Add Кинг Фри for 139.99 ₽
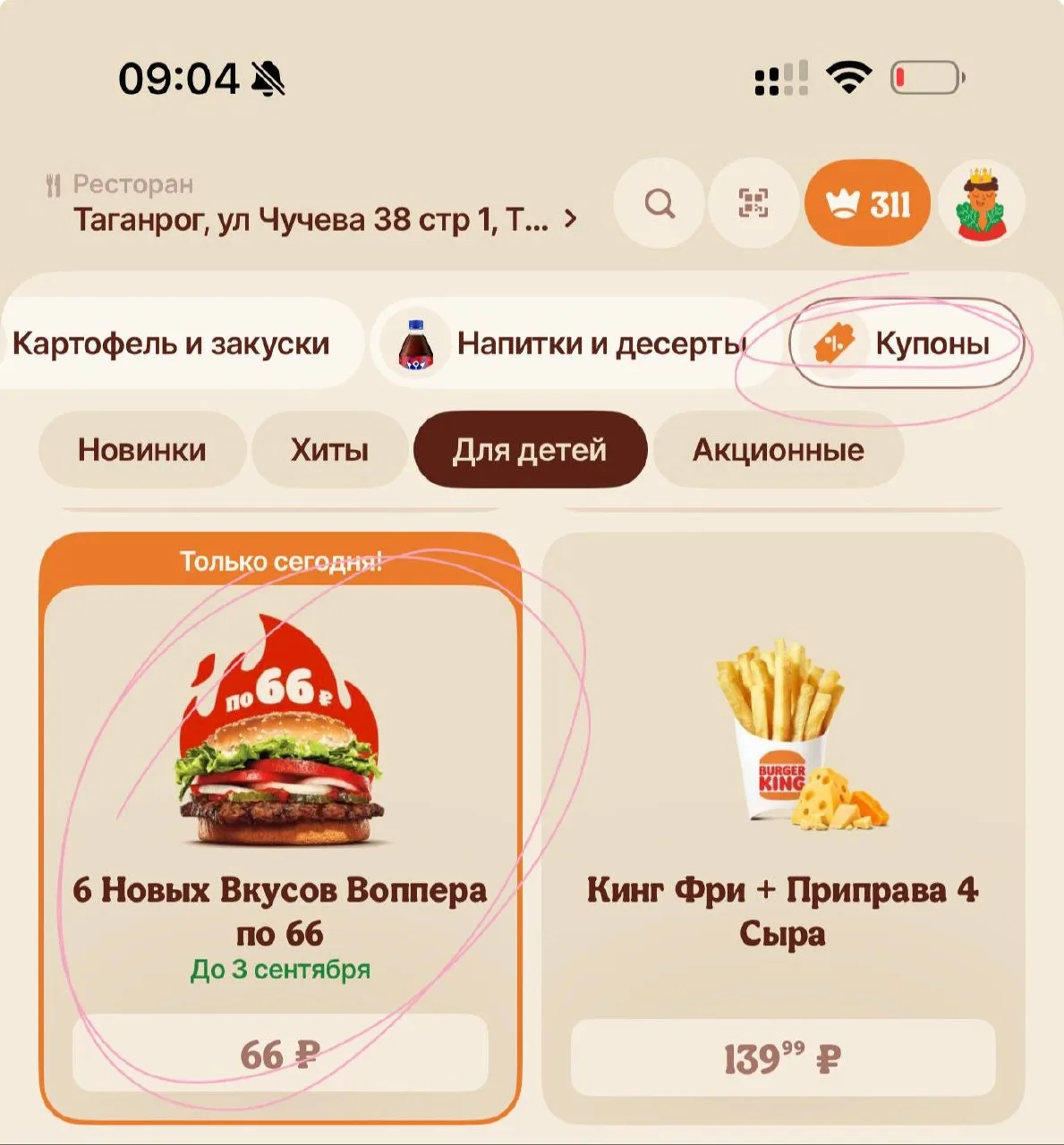The image size is (1064, 1145). tap(783, 1058)
